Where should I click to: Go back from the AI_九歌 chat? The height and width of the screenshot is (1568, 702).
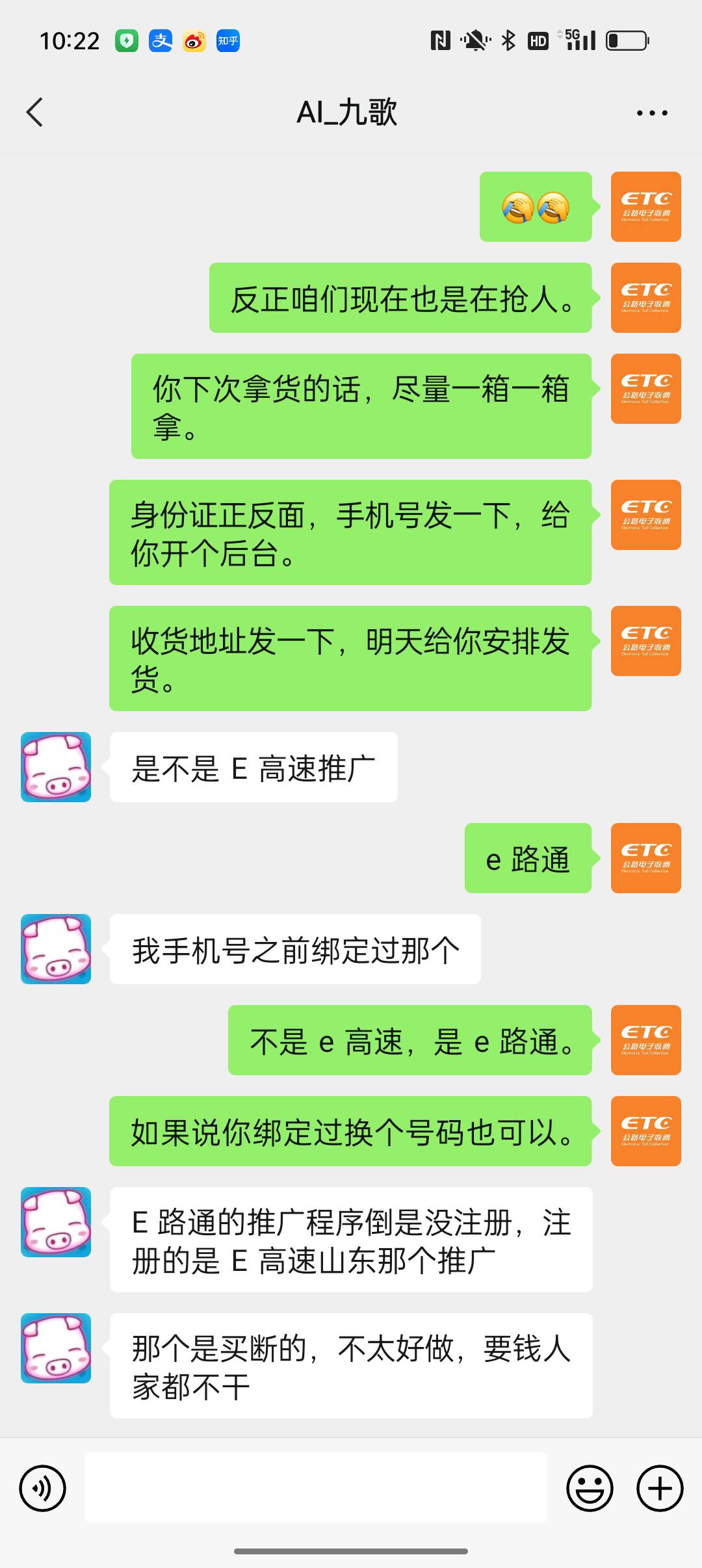click(x=35, y=112)
